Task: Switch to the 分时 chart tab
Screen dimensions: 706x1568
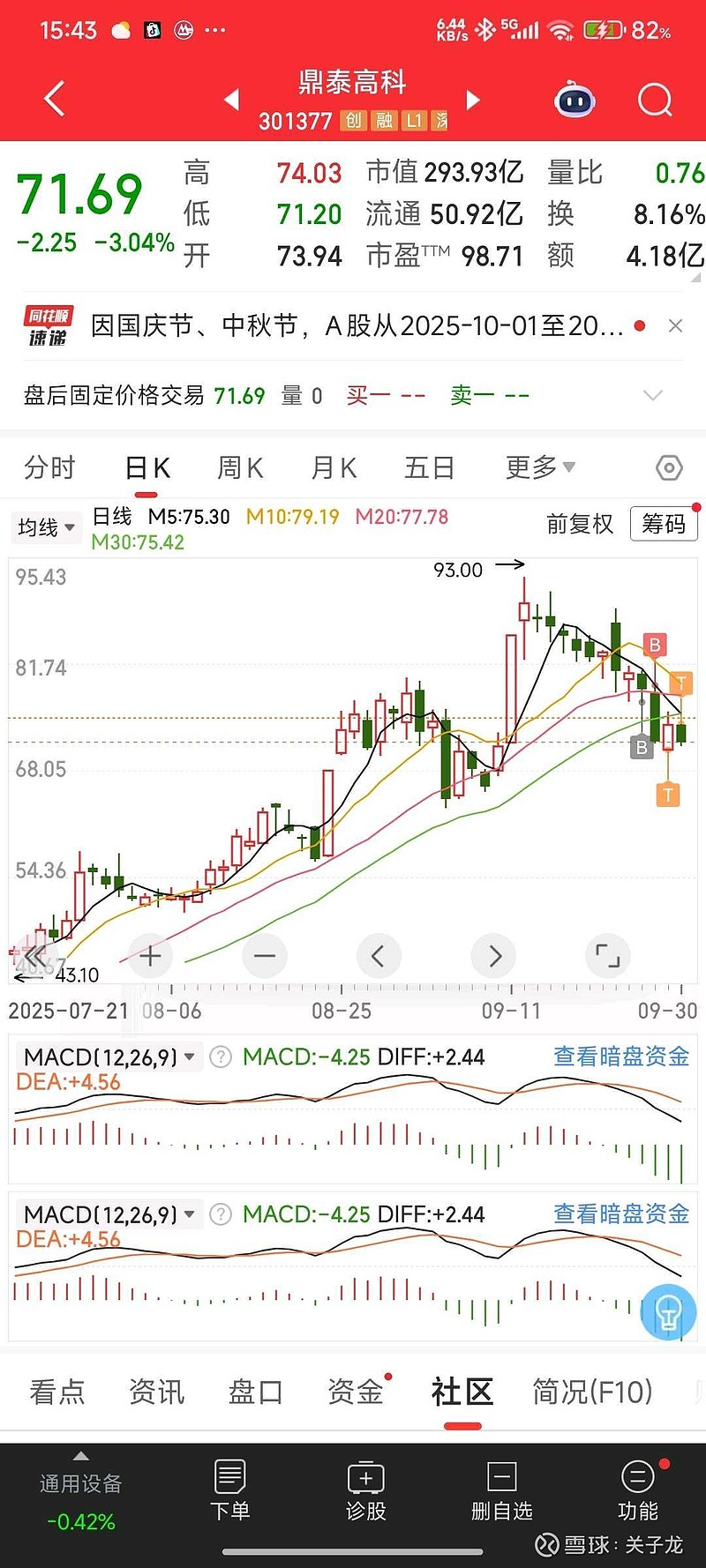Action: tap(50, 467)
